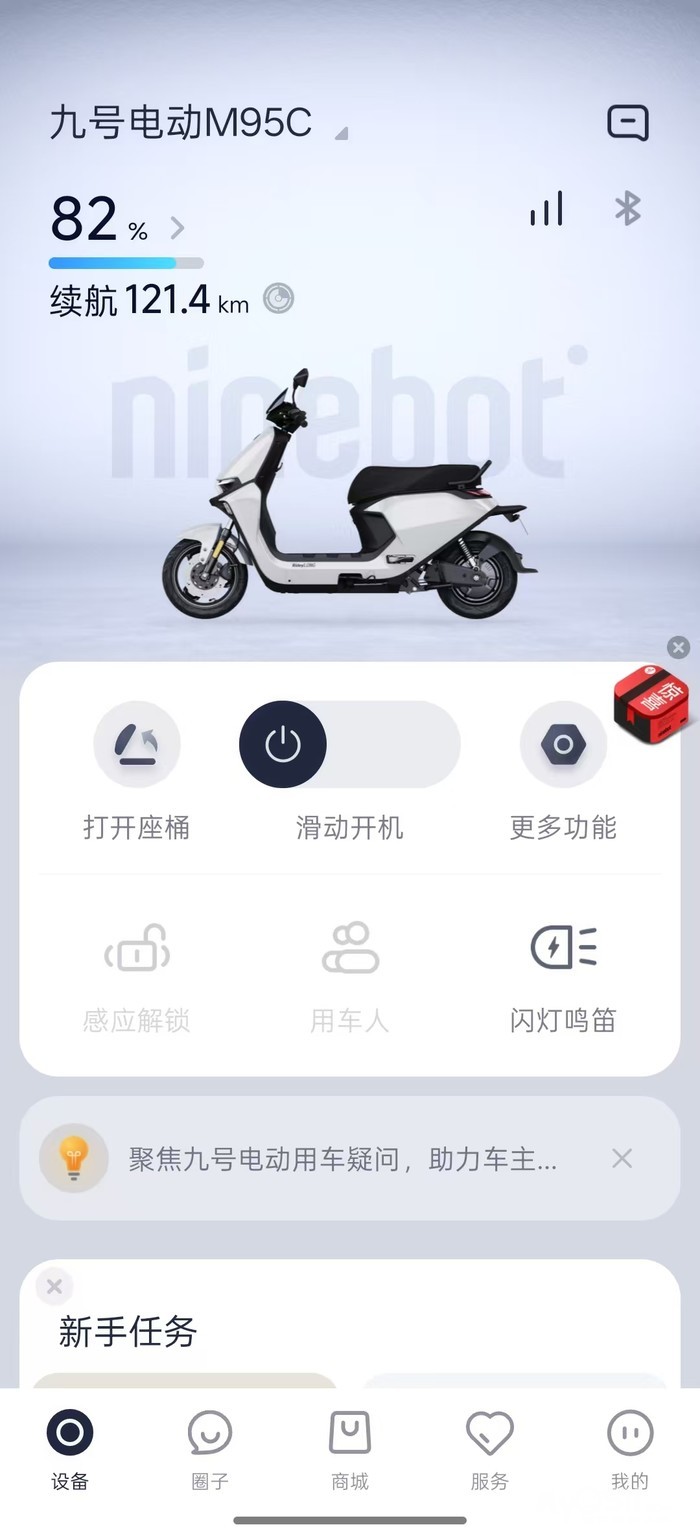Open battery details via 82% chevron
The width and height of the screenshot is (700, 1538).
click(x=177, y=229)
